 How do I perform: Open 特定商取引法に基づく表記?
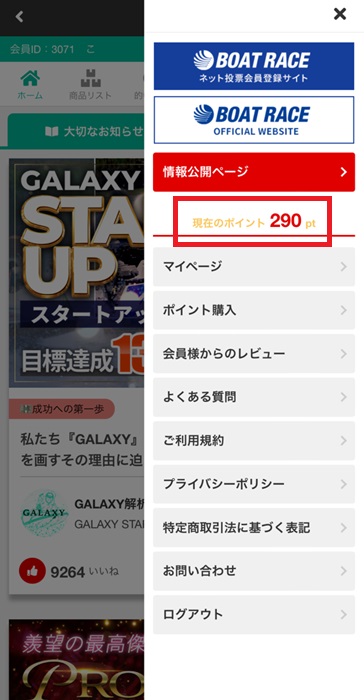pos(254,528)
